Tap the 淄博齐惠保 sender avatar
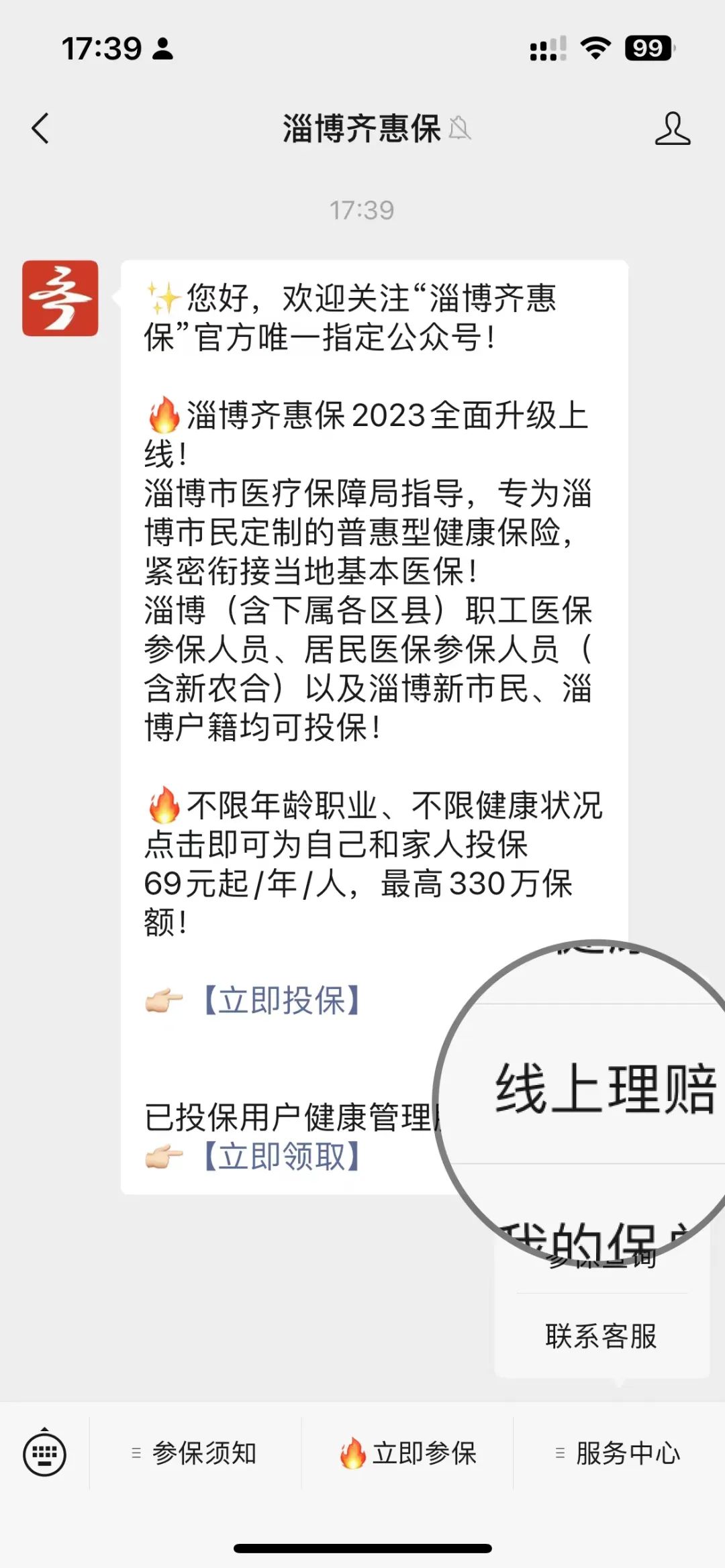Viewport: 725px width, 1568px height. click(x=60, y=299)
